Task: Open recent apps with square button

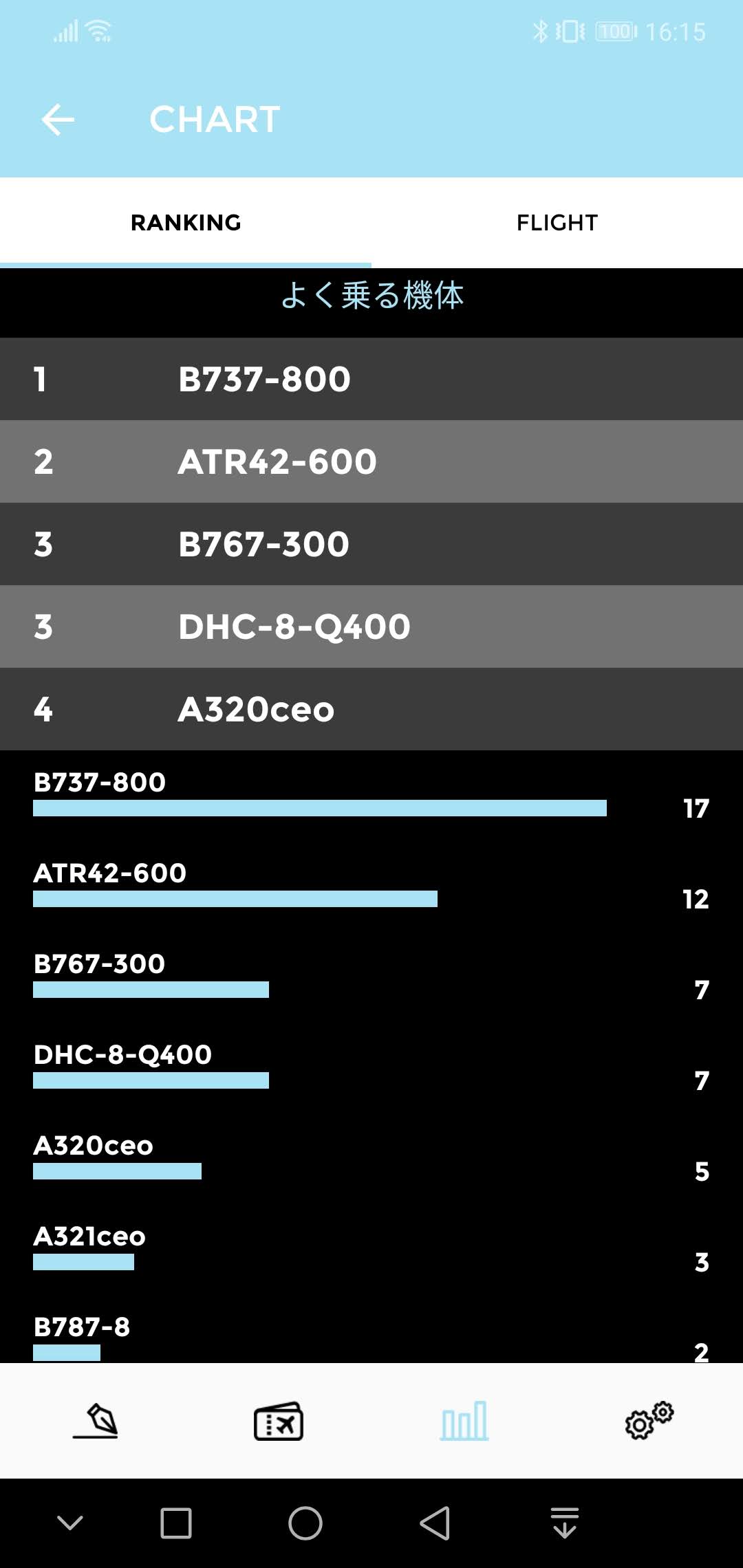Action: [x=176, y=1523]
